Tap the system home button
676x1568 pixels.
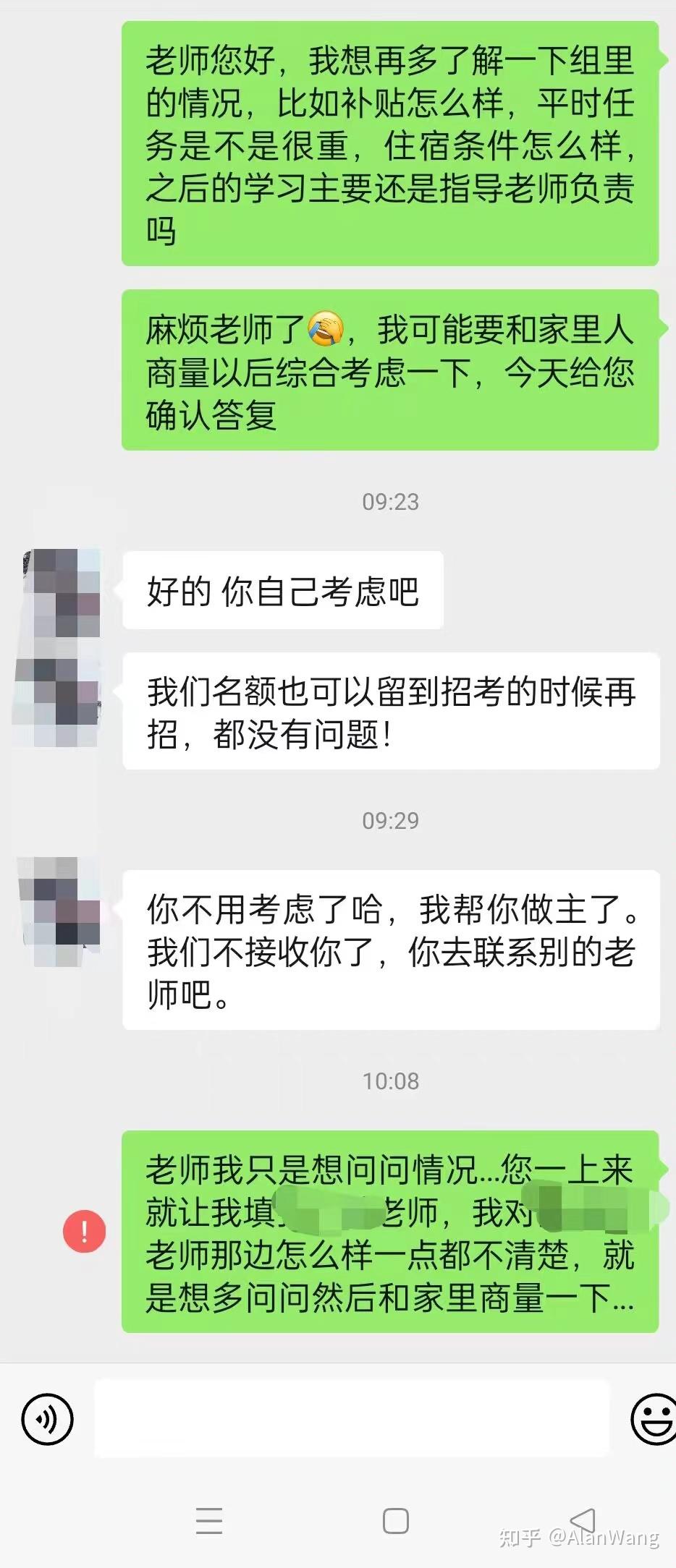[395, 1521]
